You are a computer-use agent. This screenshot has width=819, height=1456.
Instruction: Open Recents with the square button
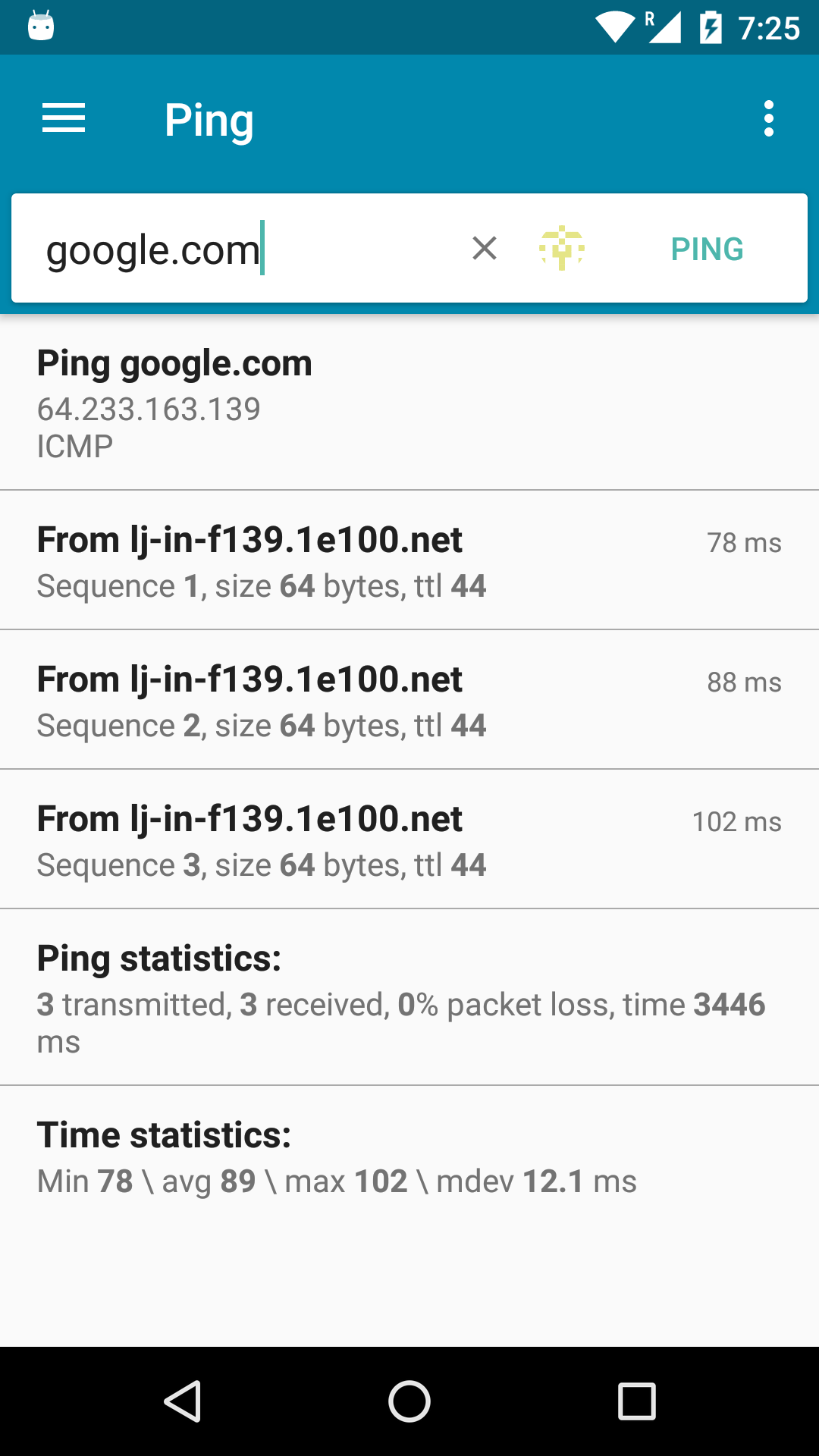click(634, 1401)
